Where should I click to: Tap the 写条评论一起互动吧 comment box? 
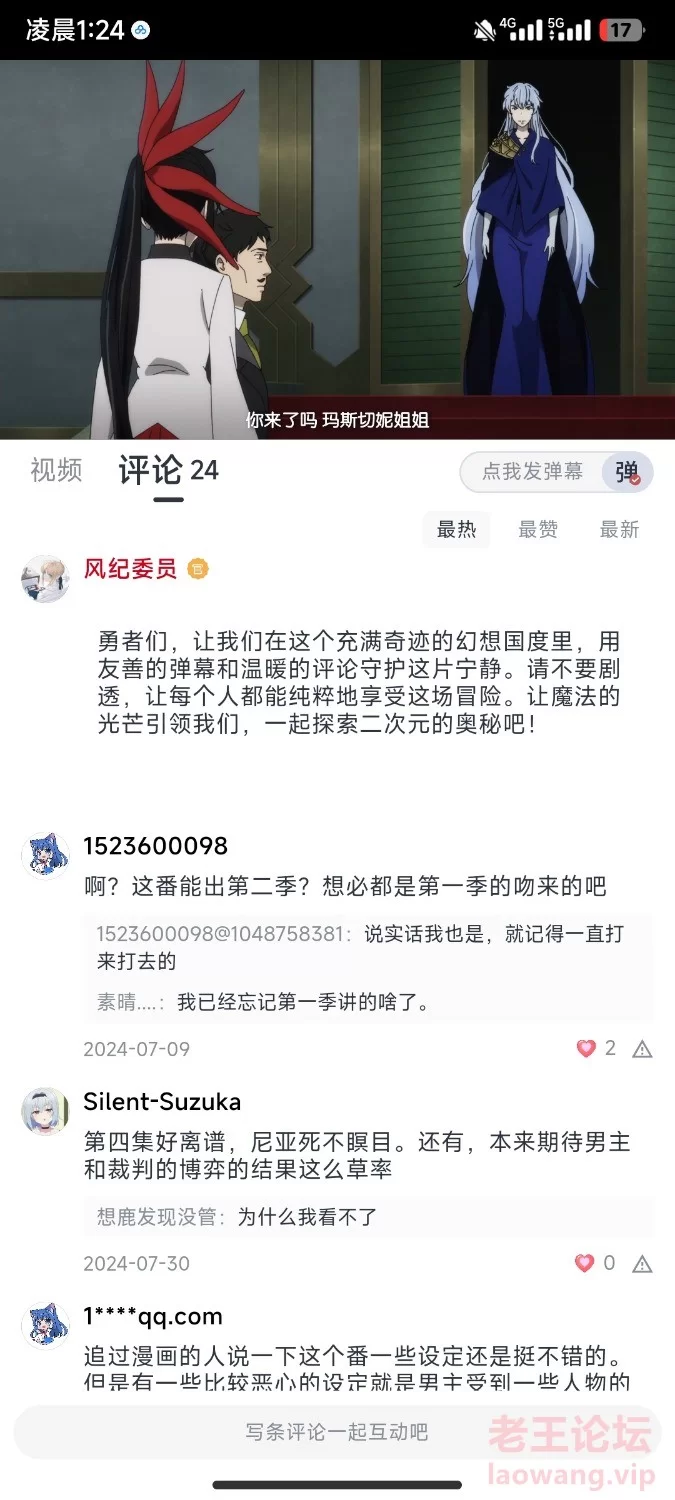click(337, 1432)
